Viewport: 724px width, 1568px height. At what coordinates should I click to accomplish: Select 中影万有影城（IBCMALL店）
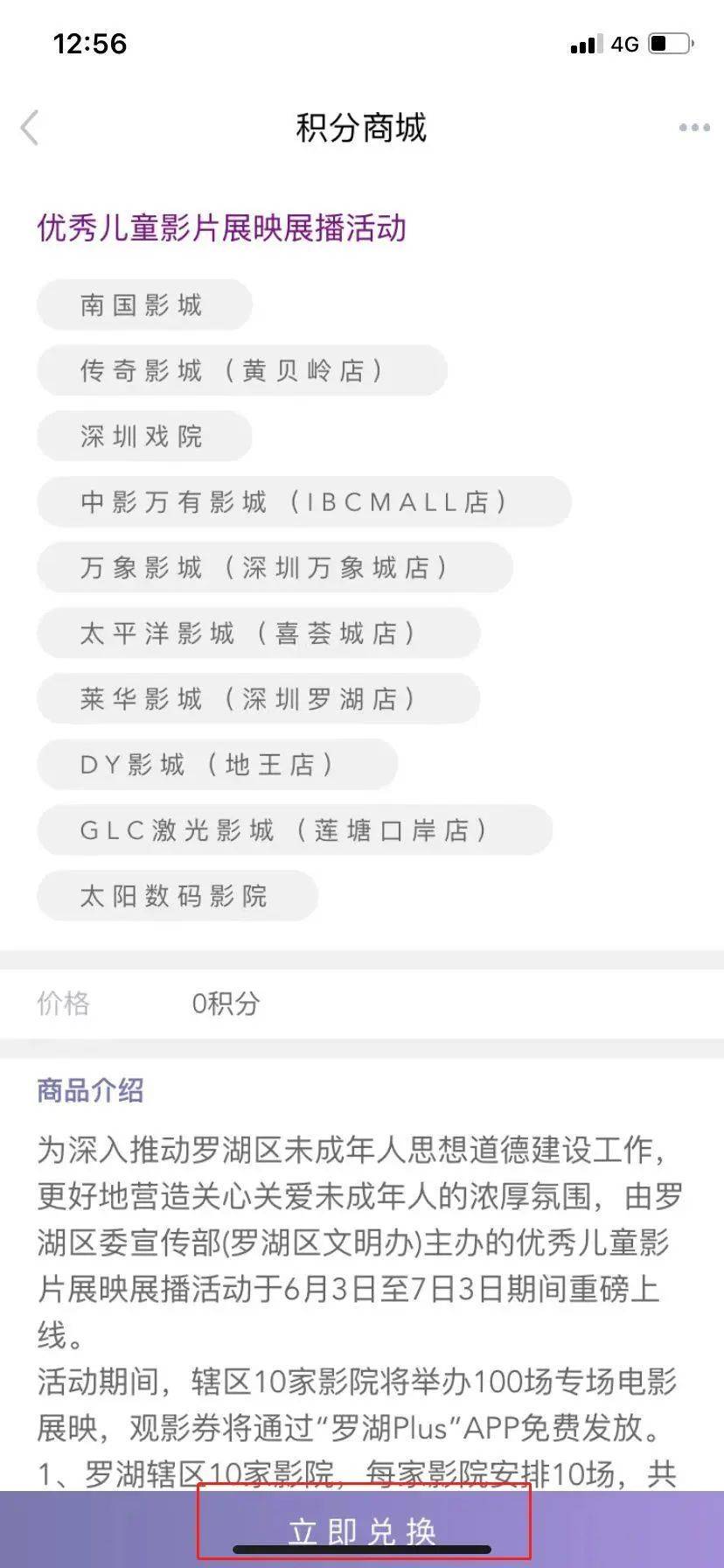coord(304,501)
